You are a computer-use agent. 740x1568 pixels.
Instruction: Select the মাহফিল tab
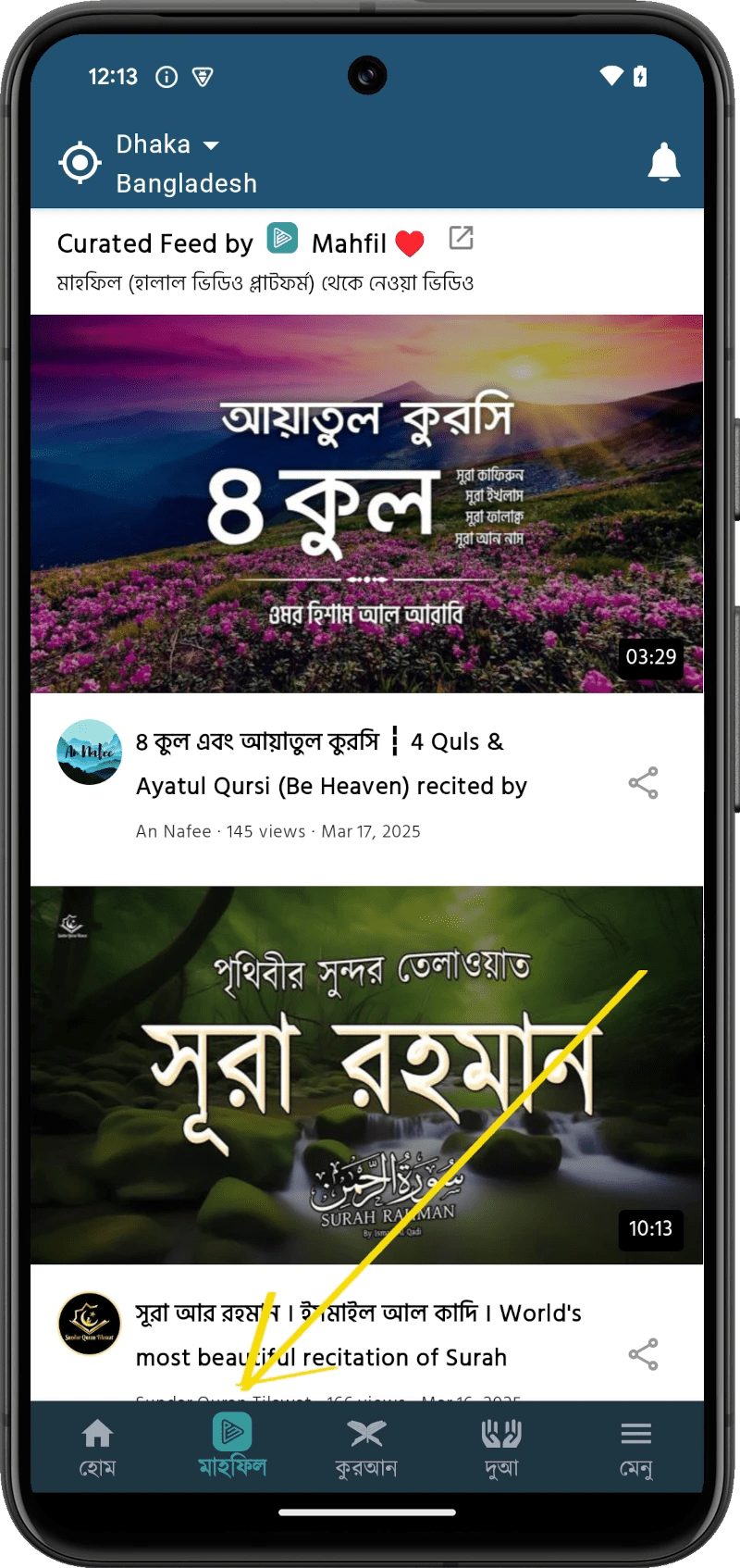coord(232,1445)
